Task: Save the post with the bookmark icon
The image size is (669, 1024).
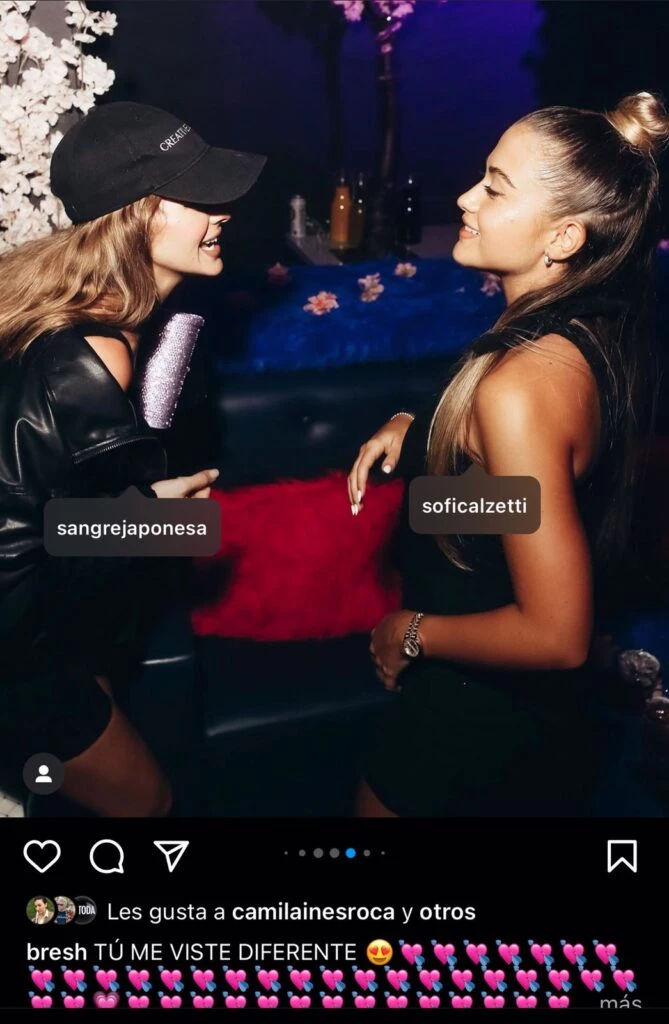Action: click(622, 855)
